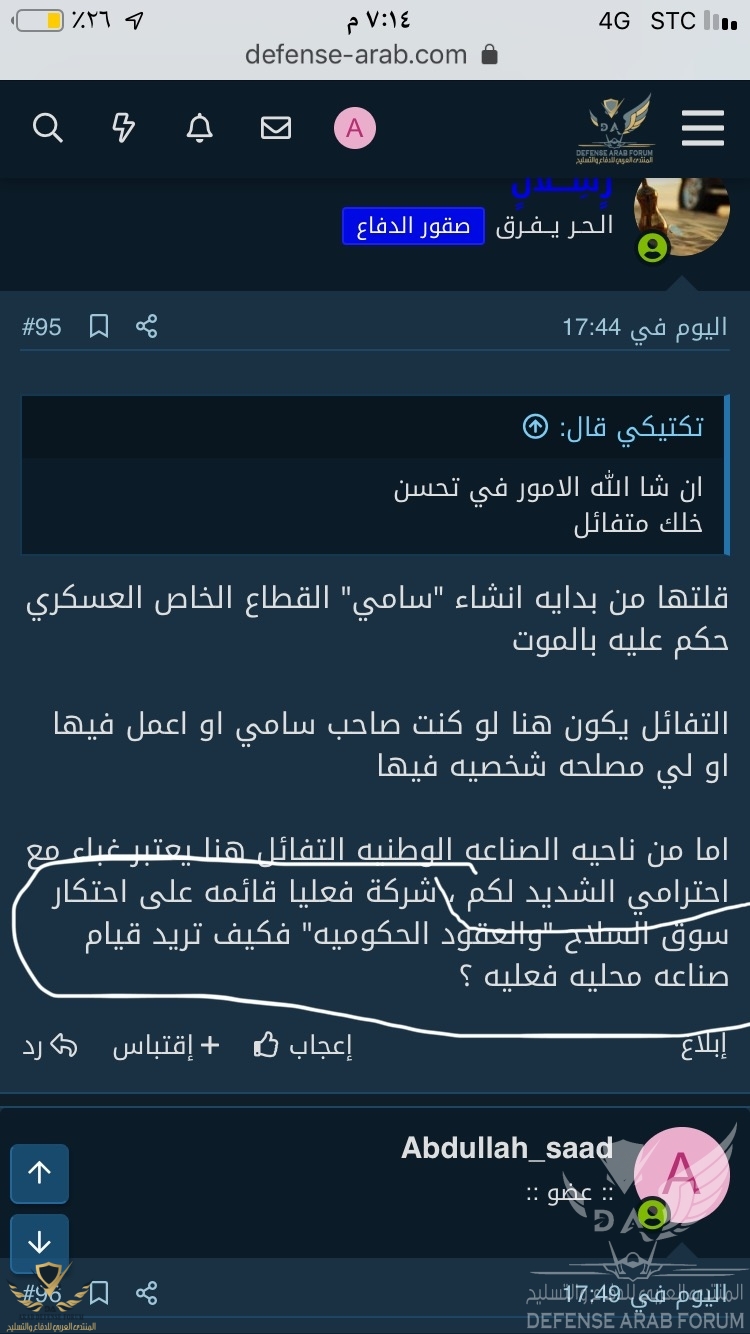Open the forum search
The width and height of the screenshot is (750, 1334).
click(x=47, y=128)
